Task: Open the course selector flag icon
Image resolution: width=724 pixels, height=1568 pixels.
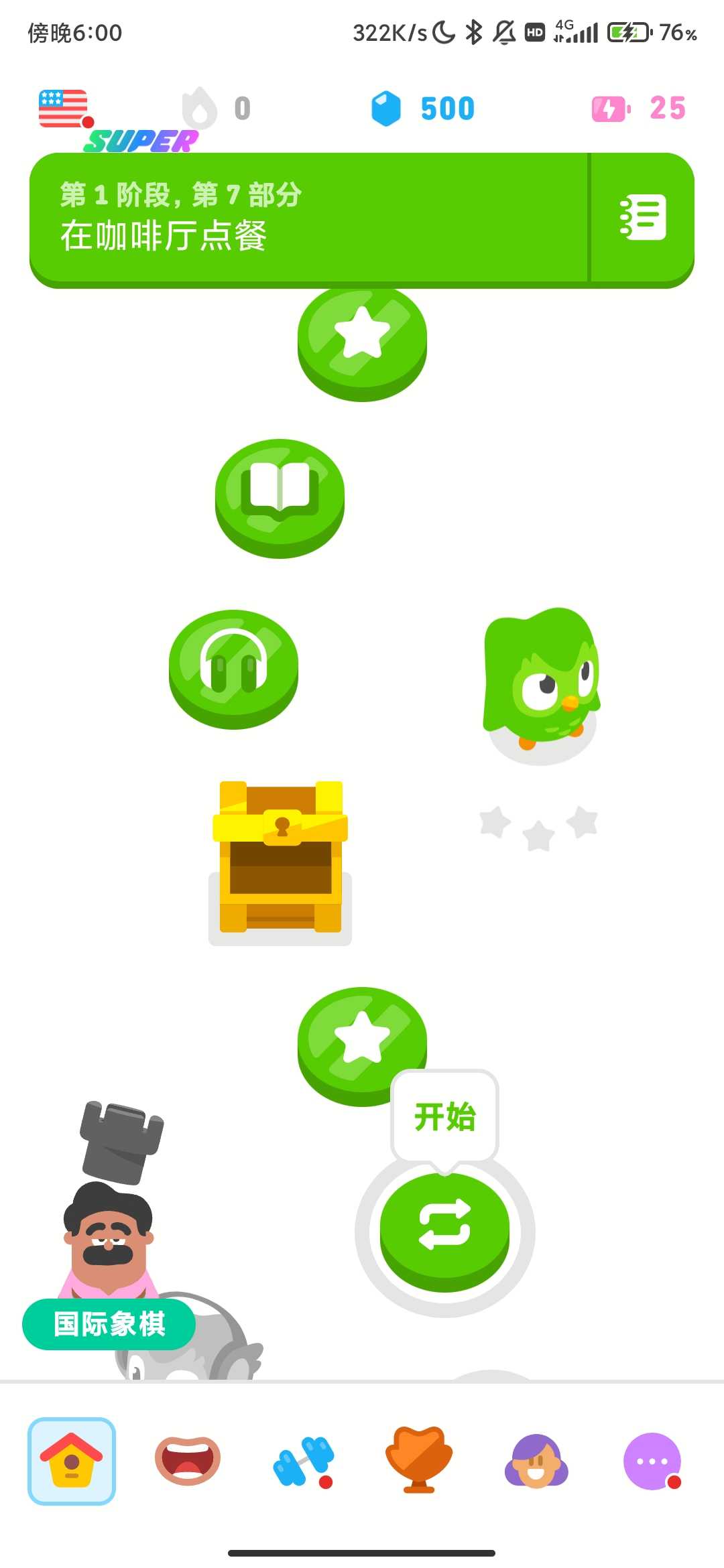Action: [x=63, y=109]
